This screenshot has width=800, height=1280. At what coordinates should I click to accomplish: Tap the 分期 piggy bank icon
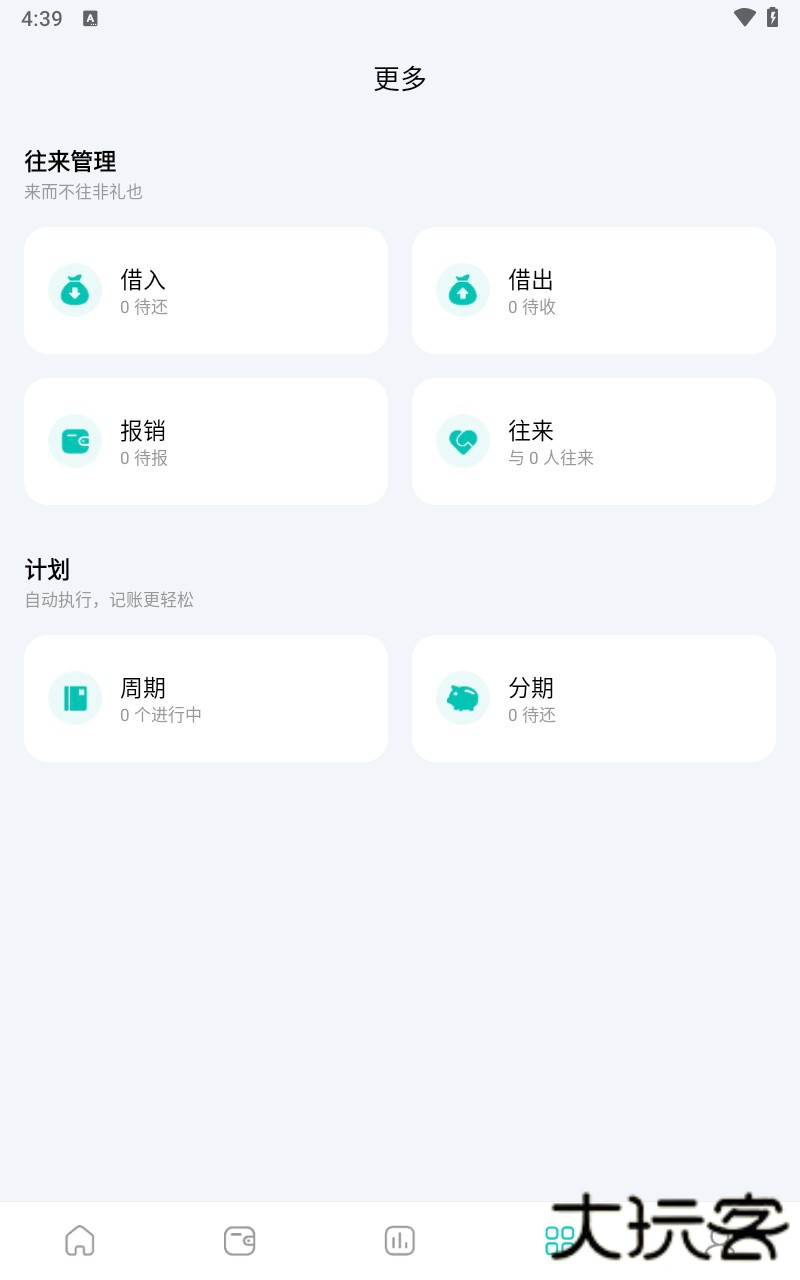click(462, 697)
